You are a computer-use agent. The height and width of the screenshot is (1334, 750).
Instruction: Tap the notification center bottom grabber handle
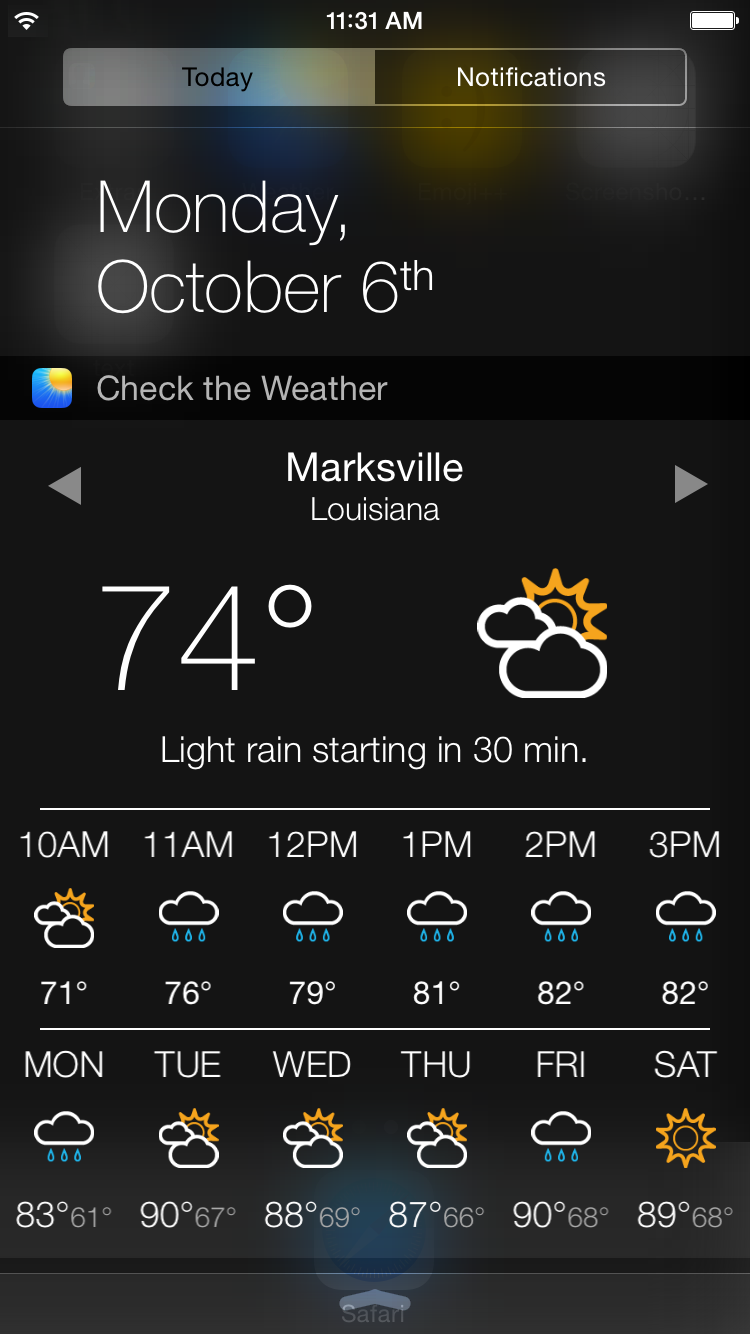(373, 1301)
